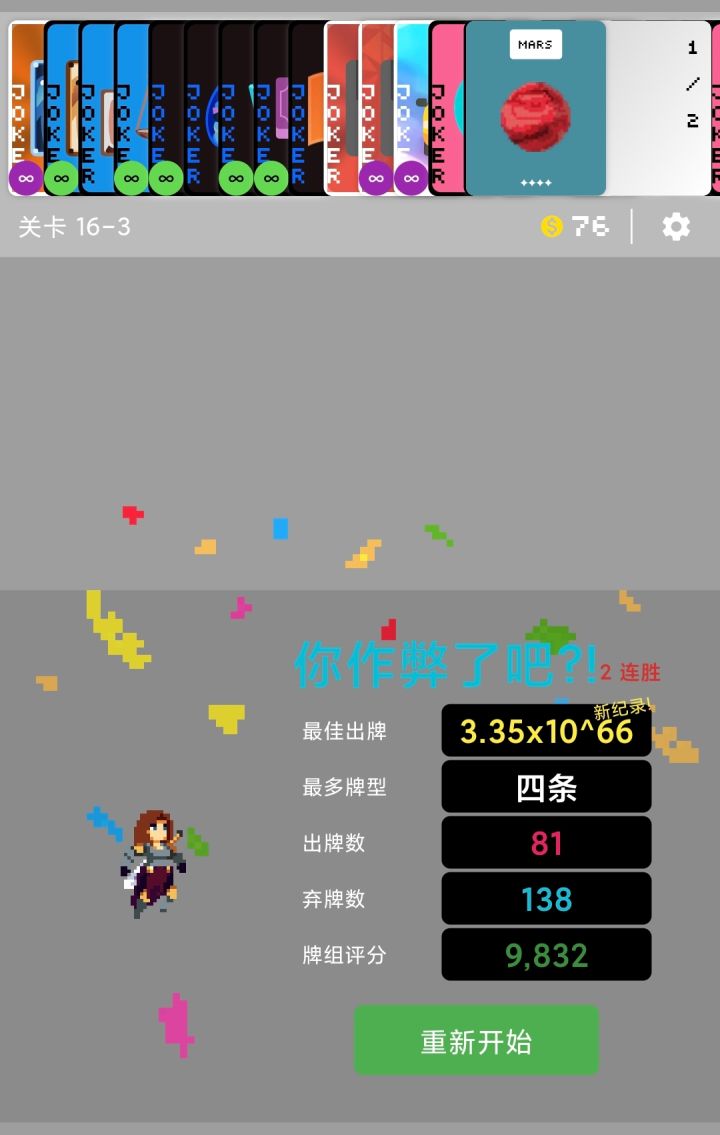Tap the 牌组评分 score 9,832
The width and height of the screenshot is (720, 1135).
pos(546,955)
